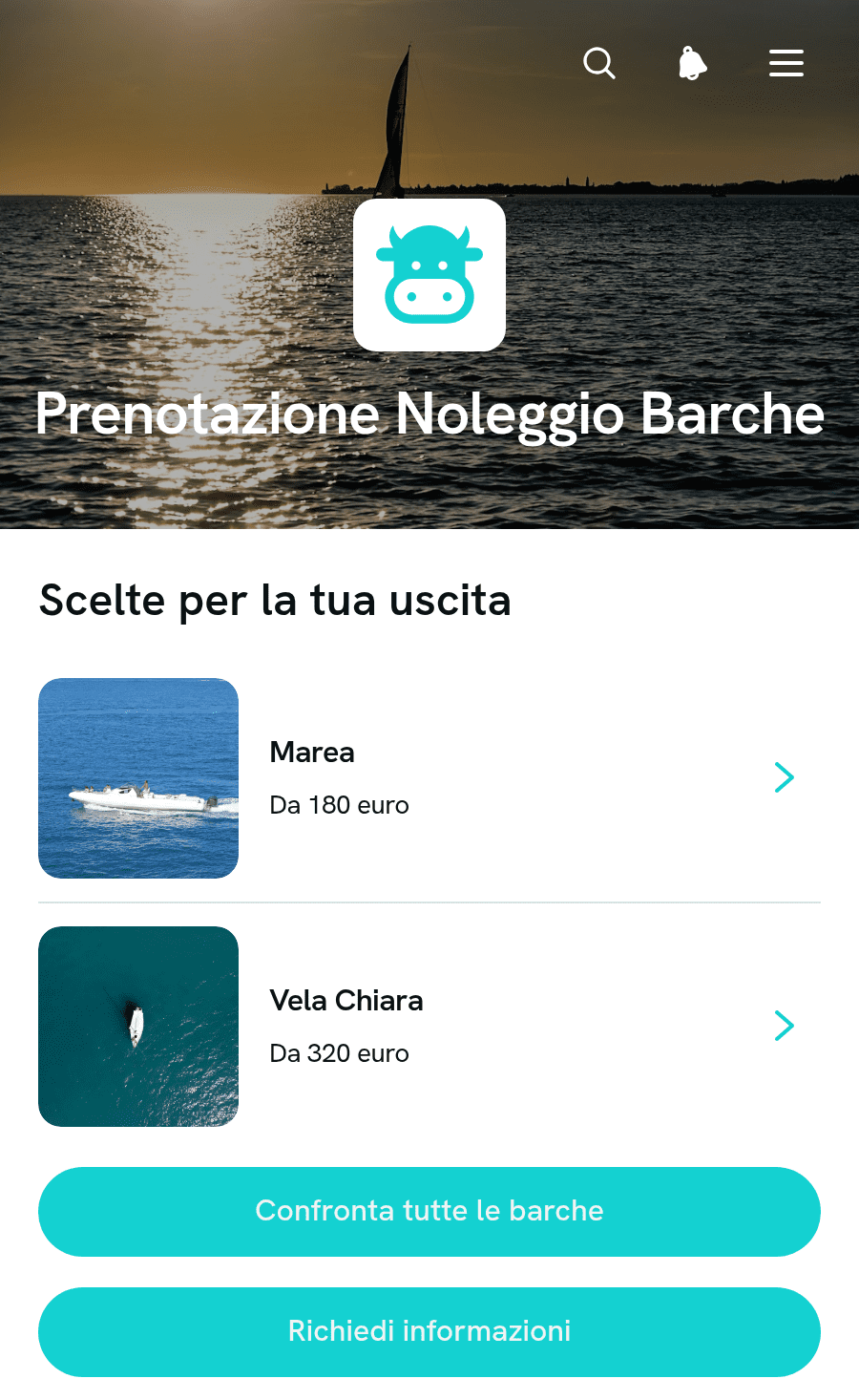
Task: Tap Richiedi informazioni button
Action: click(429, 1332)
